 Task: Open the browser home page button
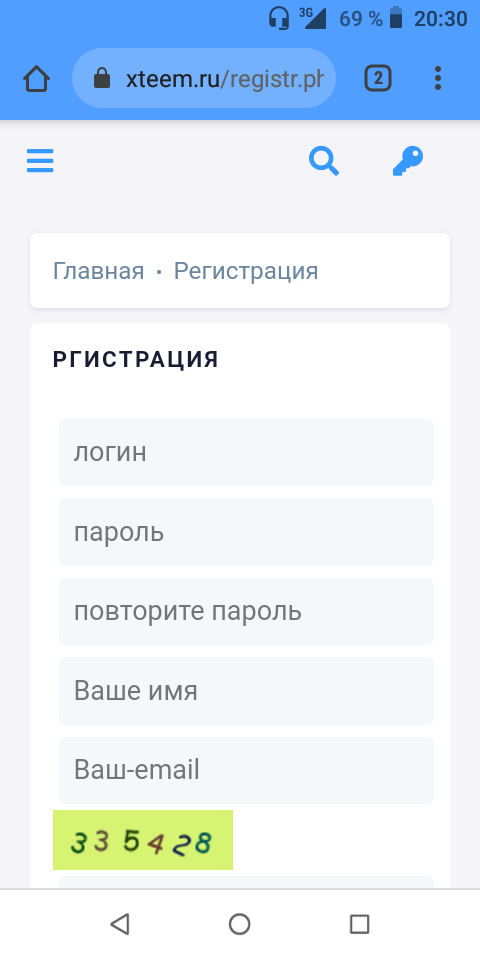pos(36,78)
